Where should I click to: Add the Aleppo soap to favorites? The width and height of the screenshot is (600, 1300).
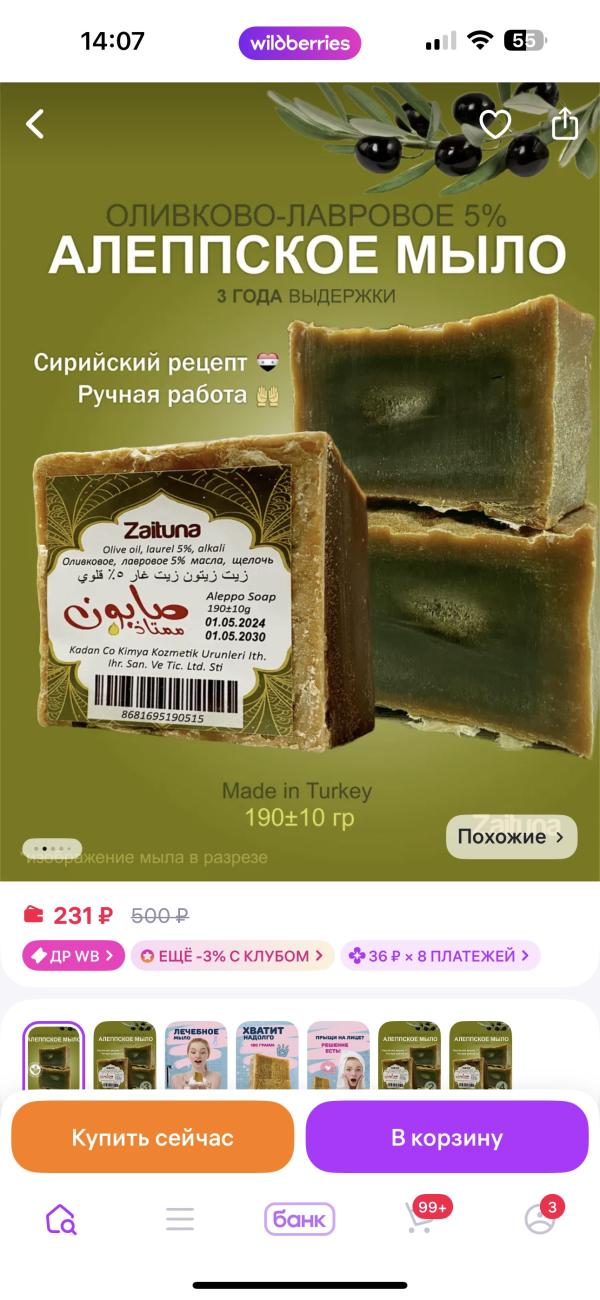[x=495, y=124]
